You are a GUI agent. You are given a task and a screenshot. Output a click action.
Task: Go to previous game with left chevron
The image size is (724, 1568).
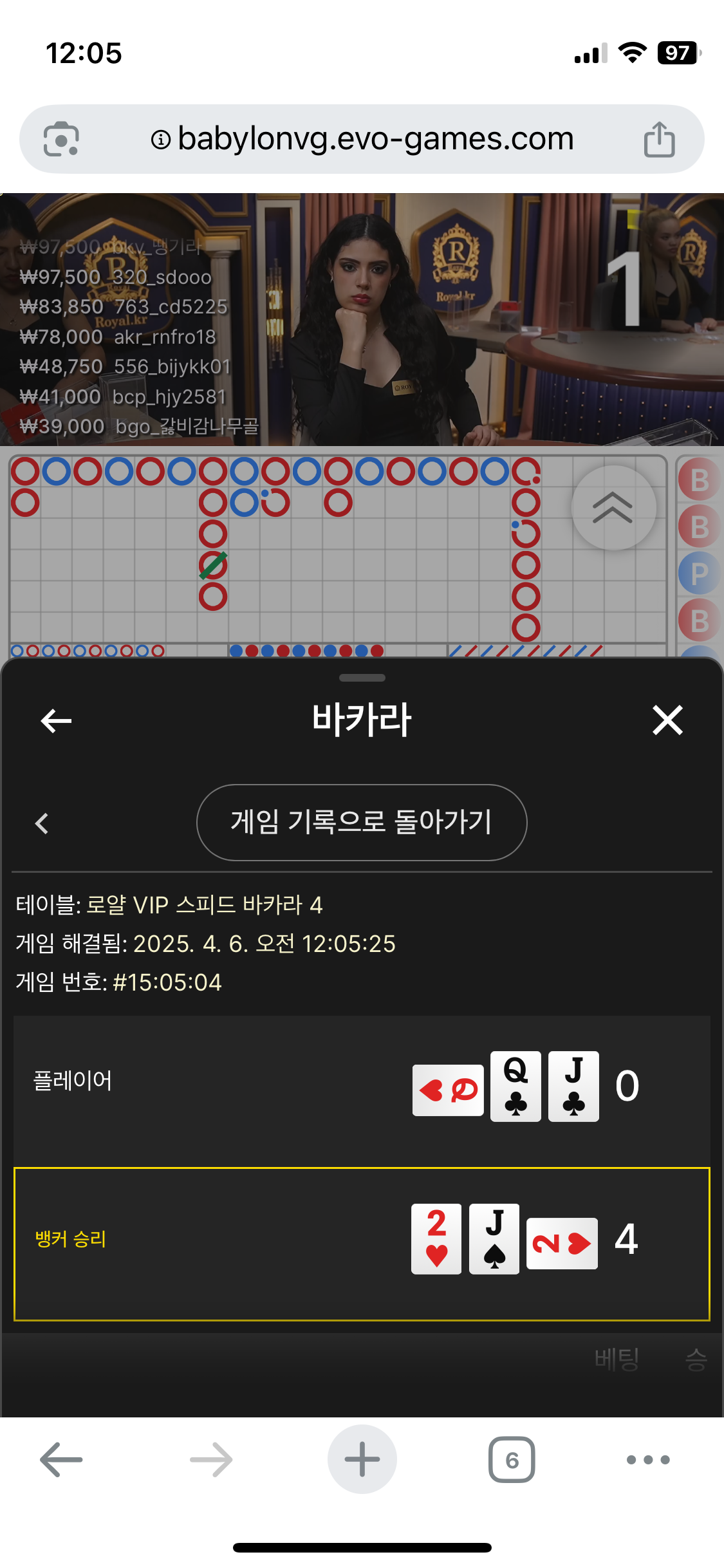coord(42,823)
